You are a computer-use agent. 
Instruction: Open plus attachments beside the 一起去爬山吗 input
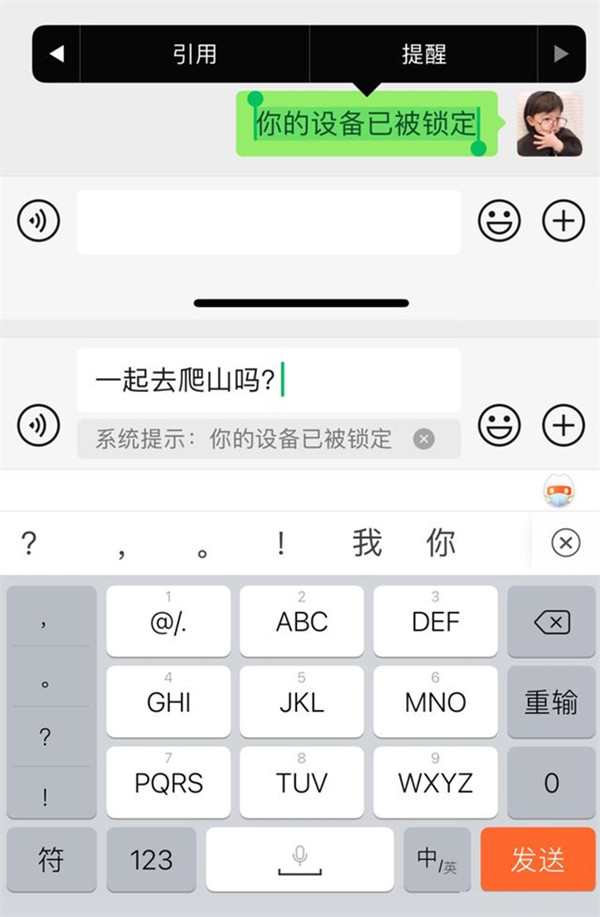[563, 426]
